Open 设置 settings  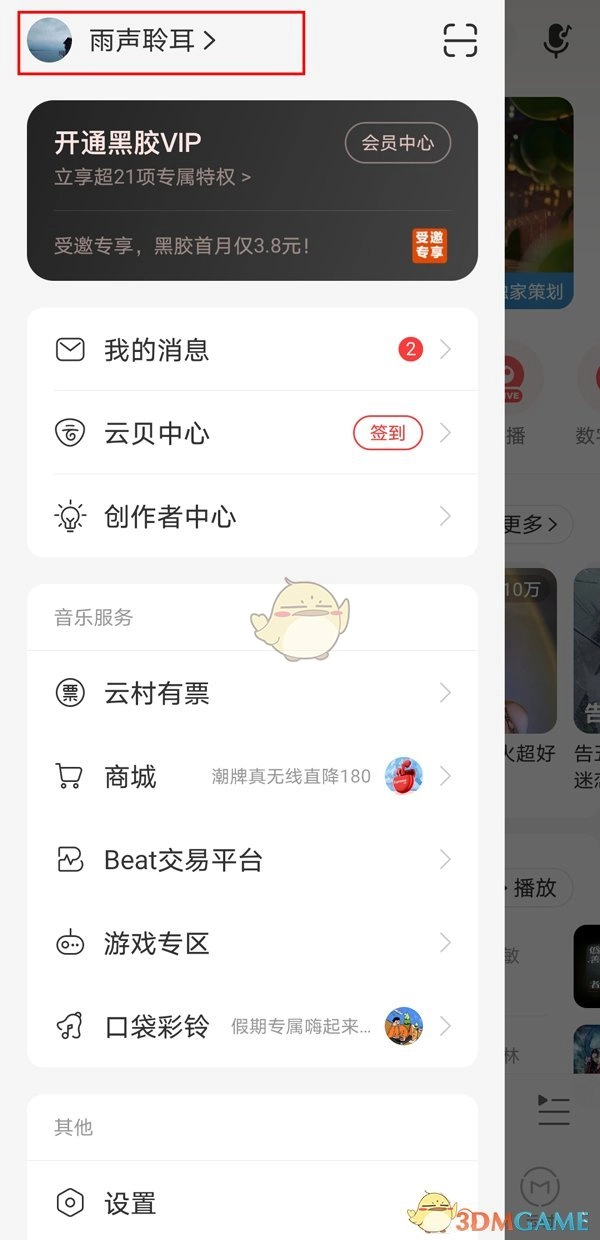tap(252, 1203)
